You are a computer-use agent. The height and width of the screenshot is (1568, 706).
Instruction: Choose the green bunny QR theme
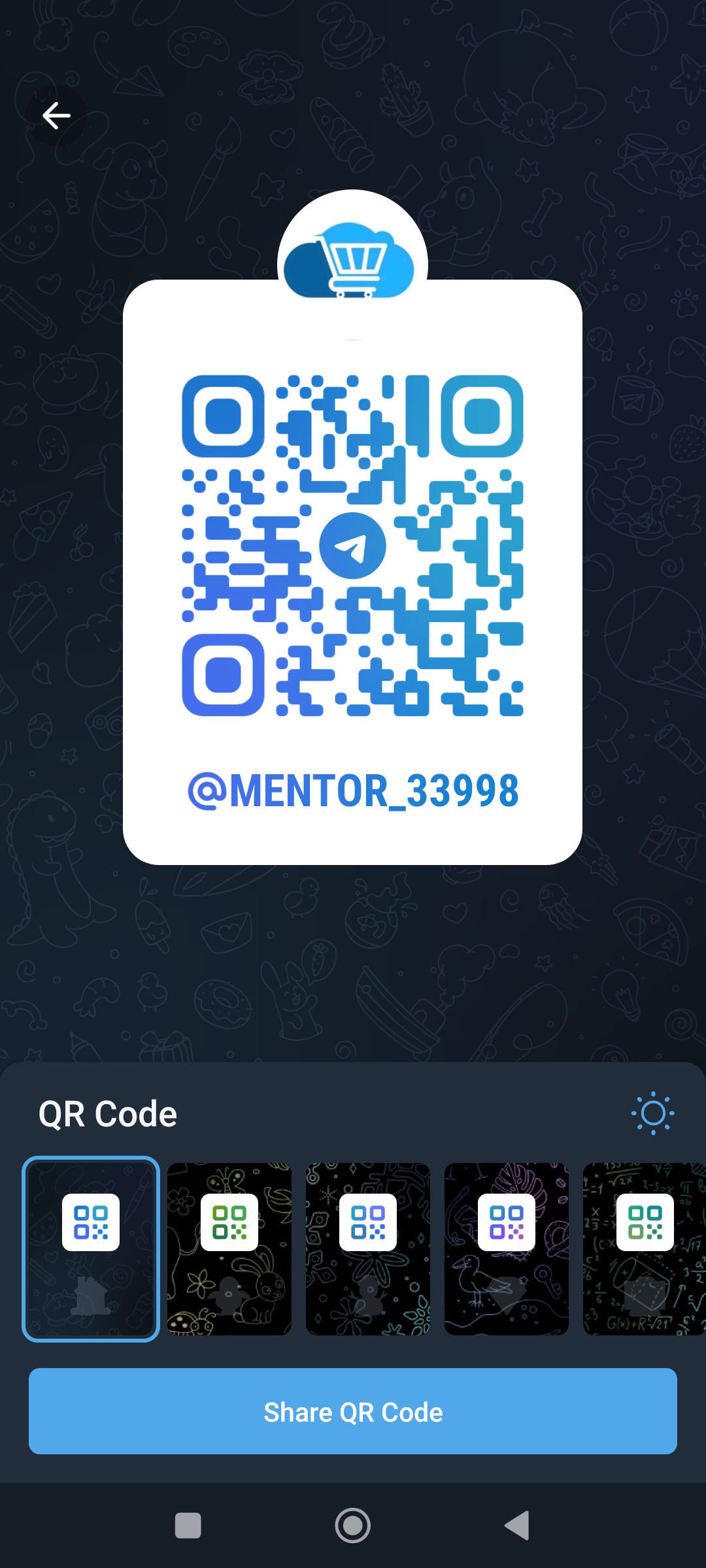click(229, 1249)
